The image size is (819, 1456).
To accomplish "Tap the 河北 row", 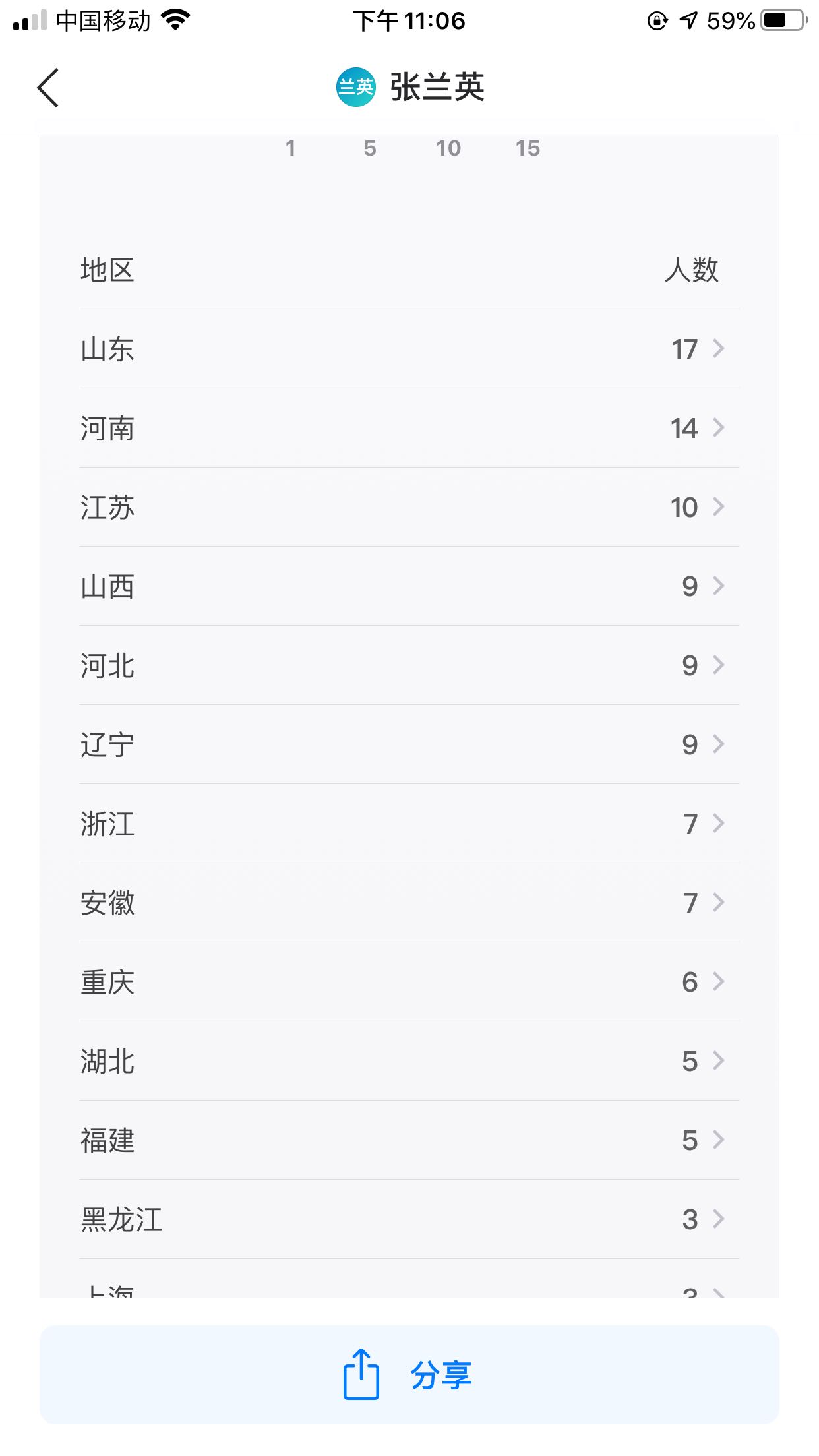I will tap(409, 665).
